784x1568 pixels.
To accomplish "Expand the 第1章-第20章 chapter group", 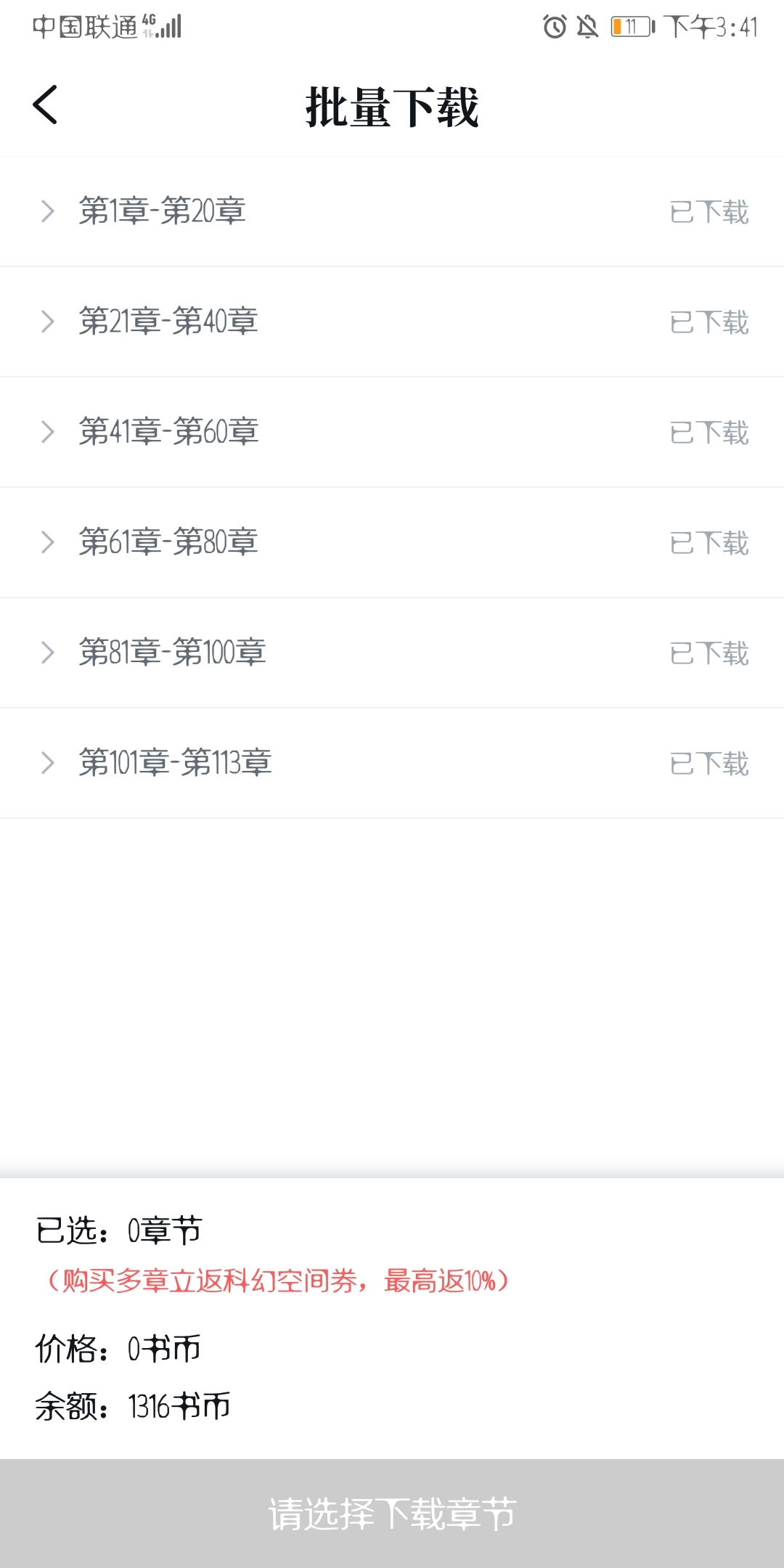I will click(392, 211).
